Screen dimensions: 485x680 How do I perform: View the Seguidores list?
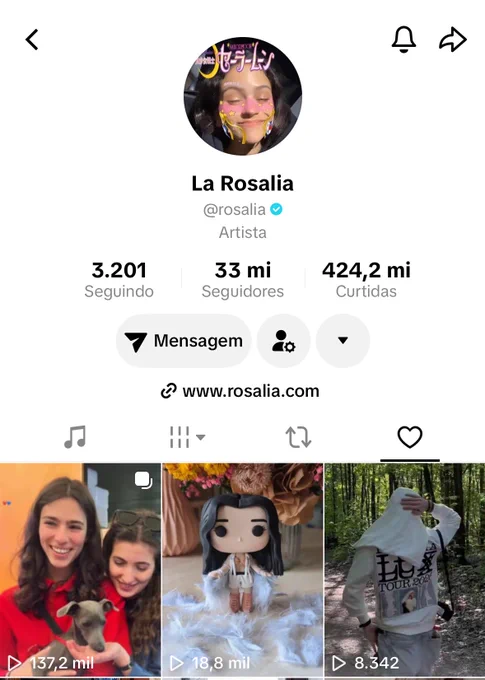(243, 280)
